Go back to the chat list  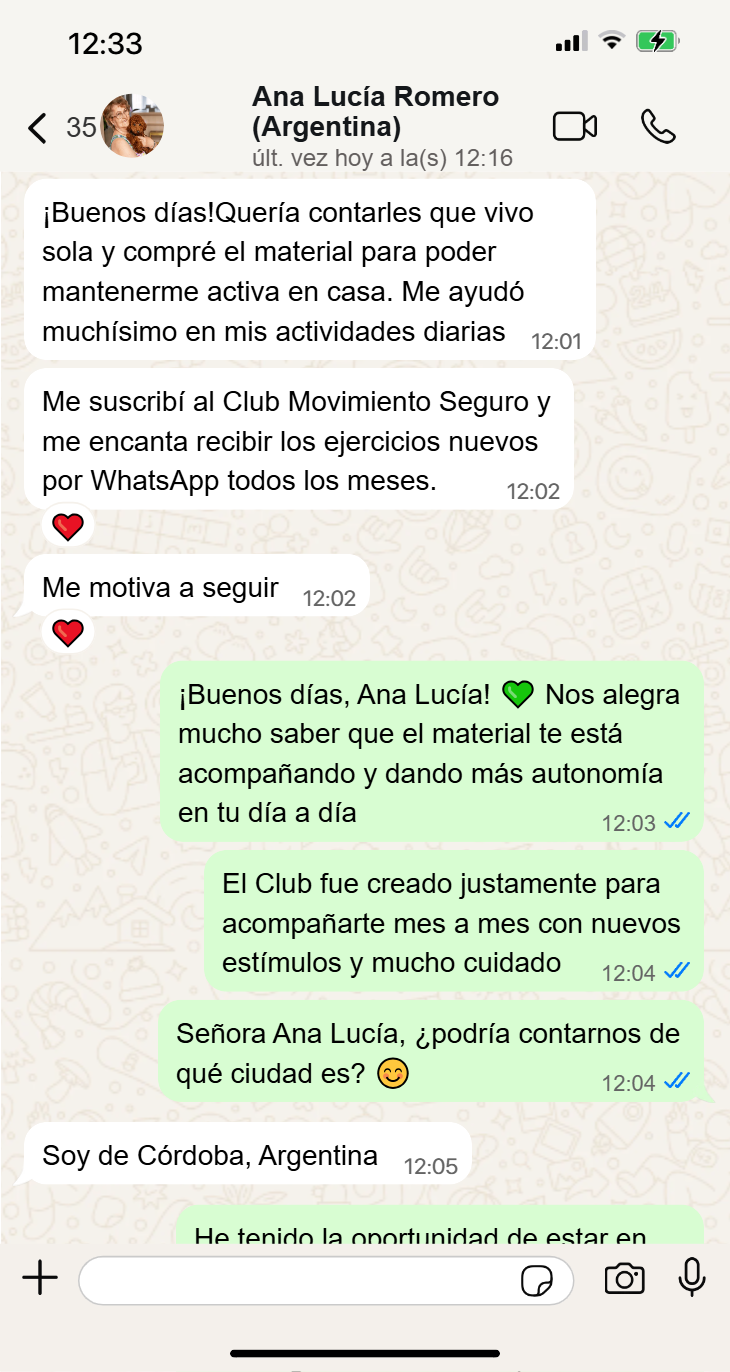point(38,128)
